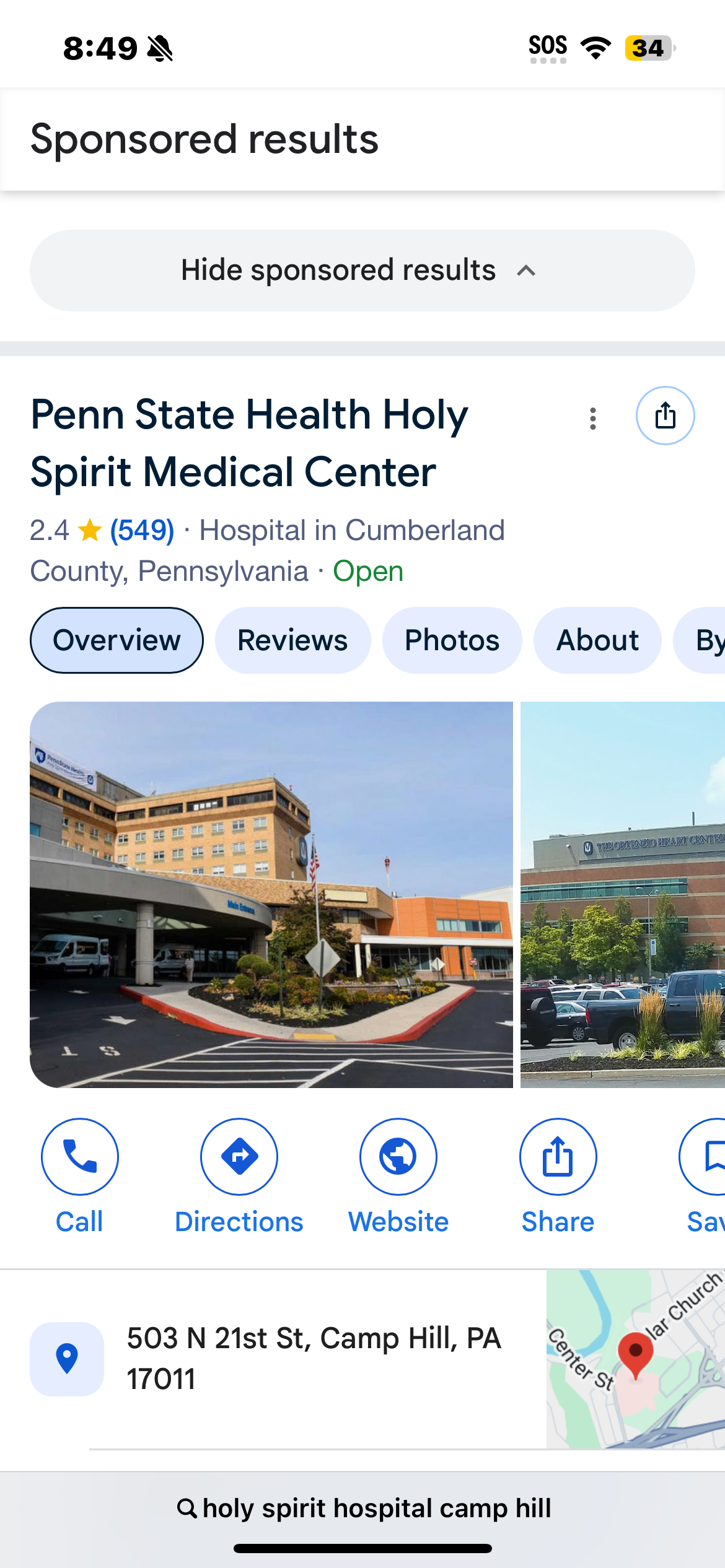Open the 549 reviews link
The height and width of the screenshot is (1568, 725).
point(142,531)
